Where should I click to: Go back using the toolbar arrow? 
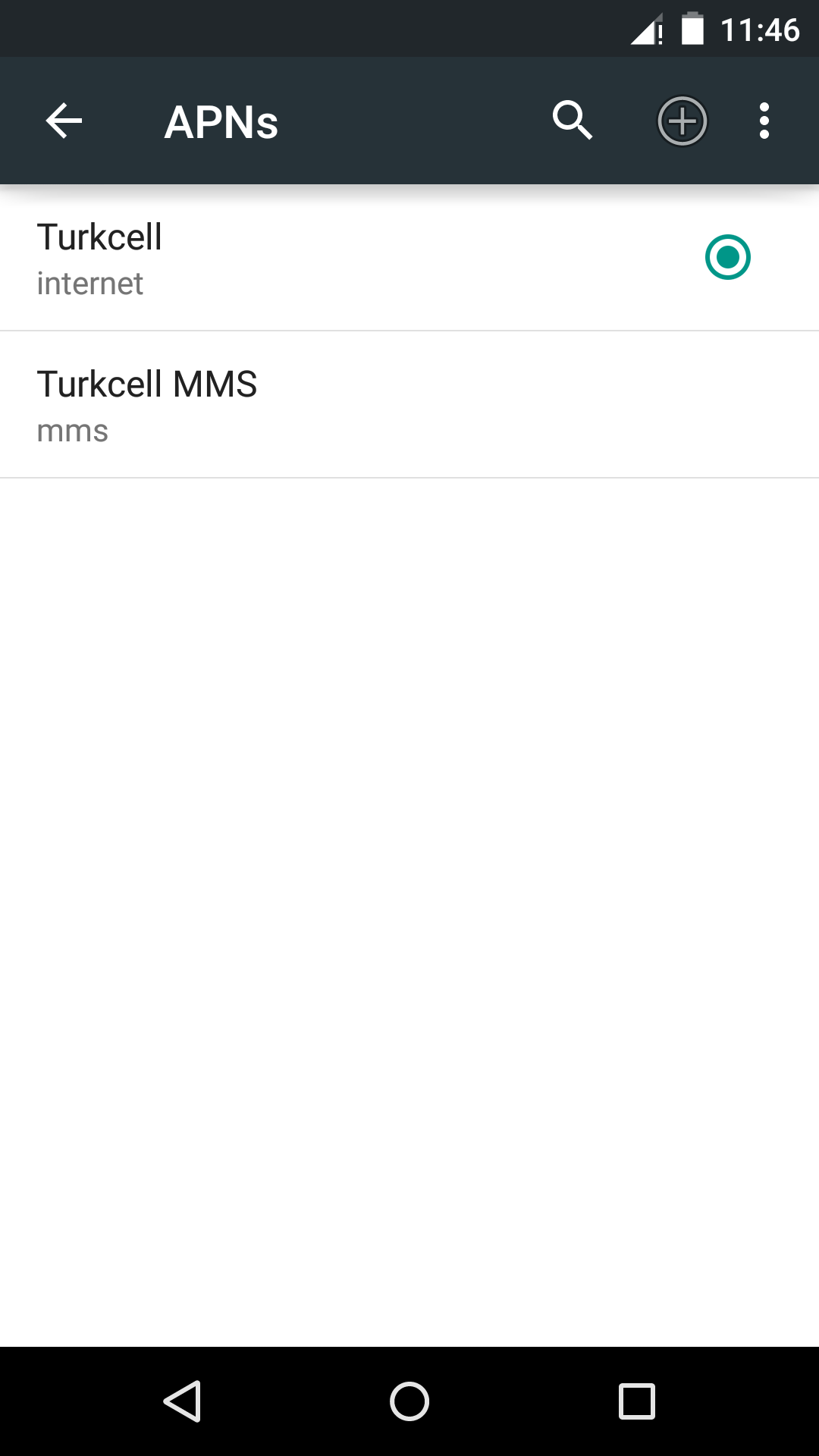click(x=64, y=121)
